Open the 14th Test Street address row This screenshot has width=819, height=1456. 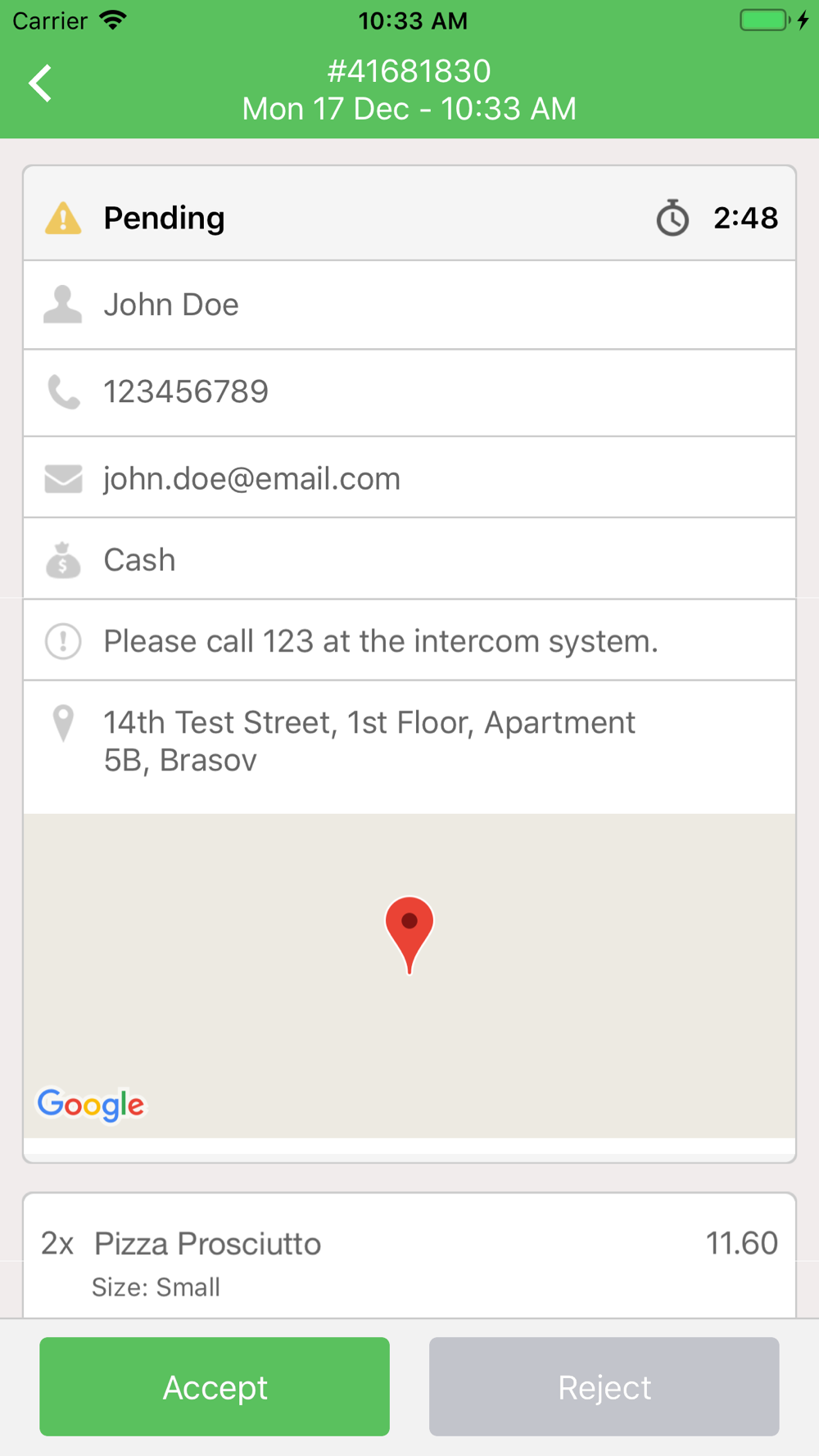click(x=409, y=742)
